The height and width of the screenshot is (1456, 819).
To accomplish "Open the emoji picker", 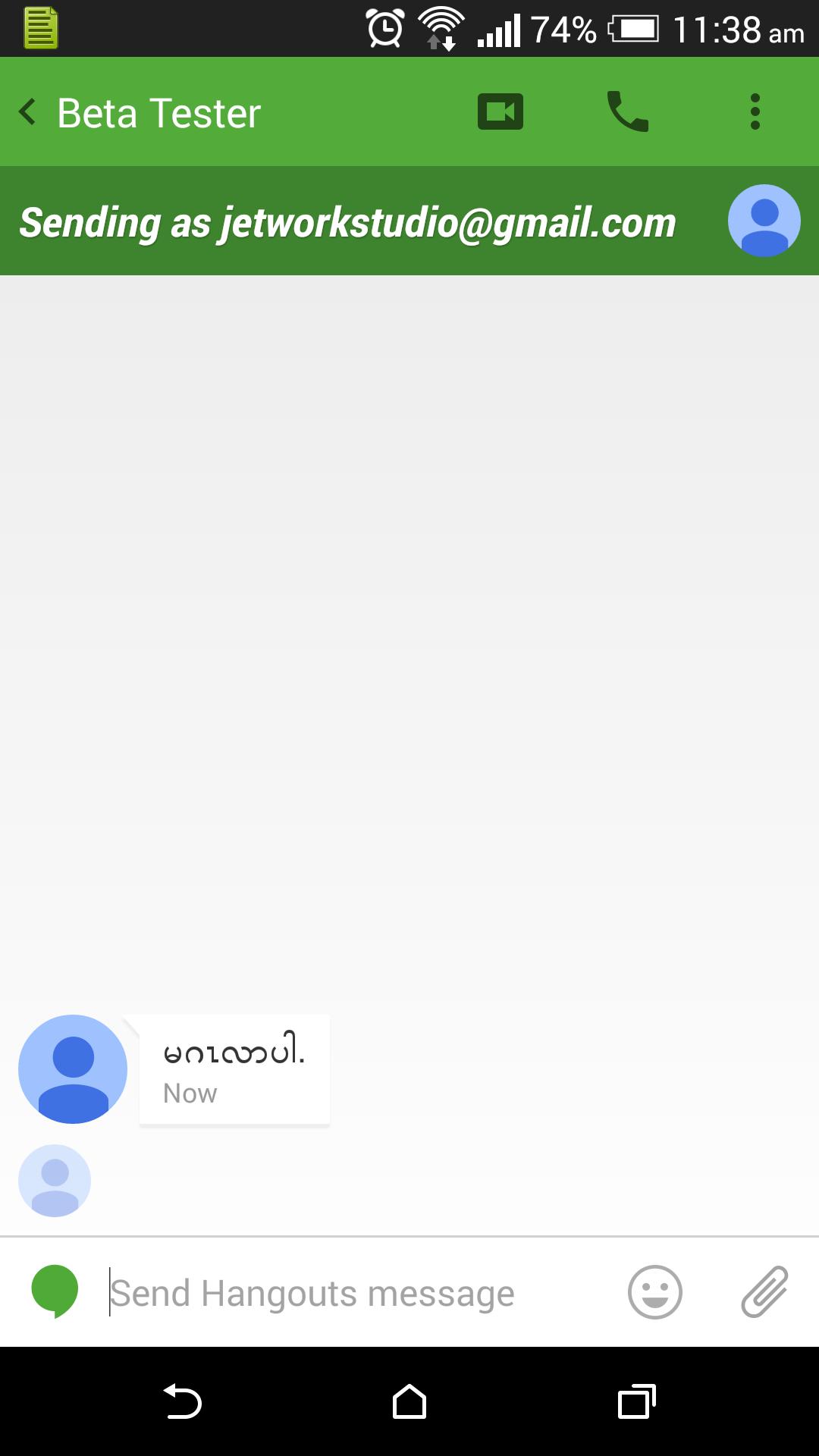I will [655, 1292].
